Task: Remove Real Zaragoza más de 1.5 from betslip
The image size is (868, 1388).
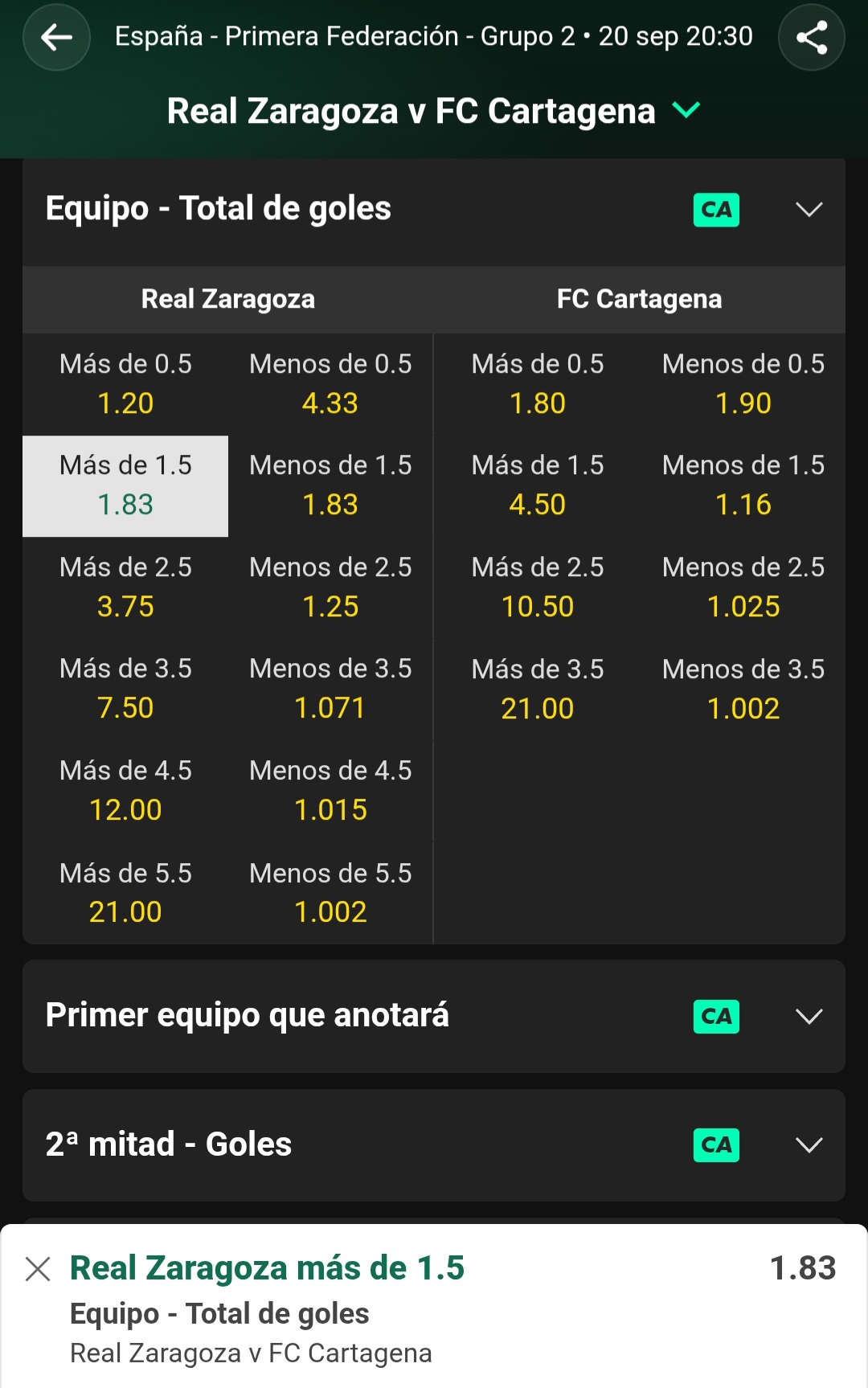Action: 38,1269
